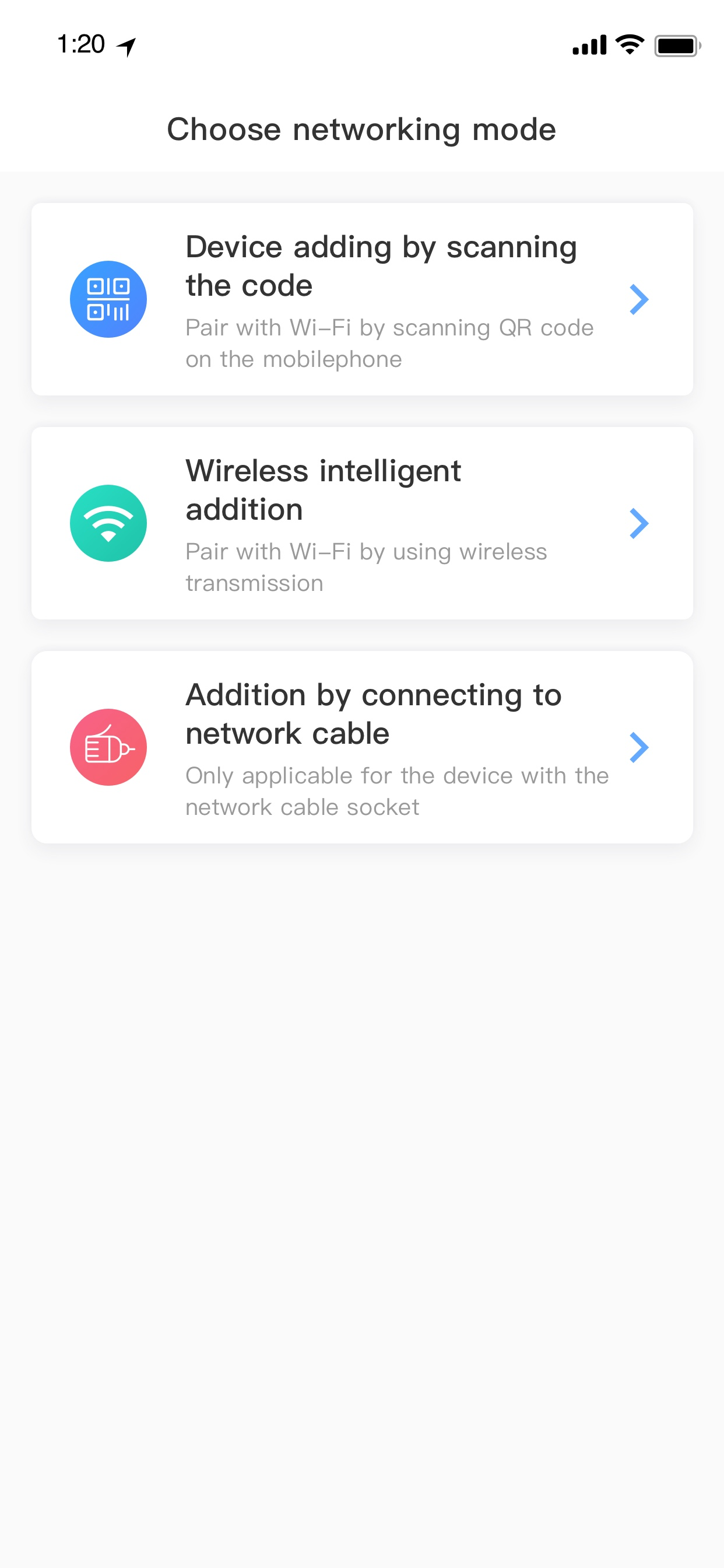724x1568 pixels.
Task: Click the green Wi-Fi wireless icon
Action: point(108,522)
